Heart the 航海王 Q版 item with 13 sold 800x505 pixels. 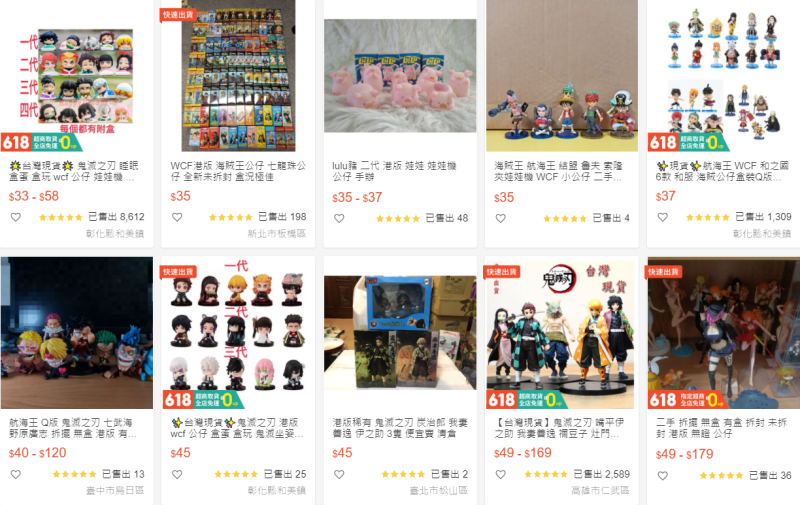pos(14,474)
